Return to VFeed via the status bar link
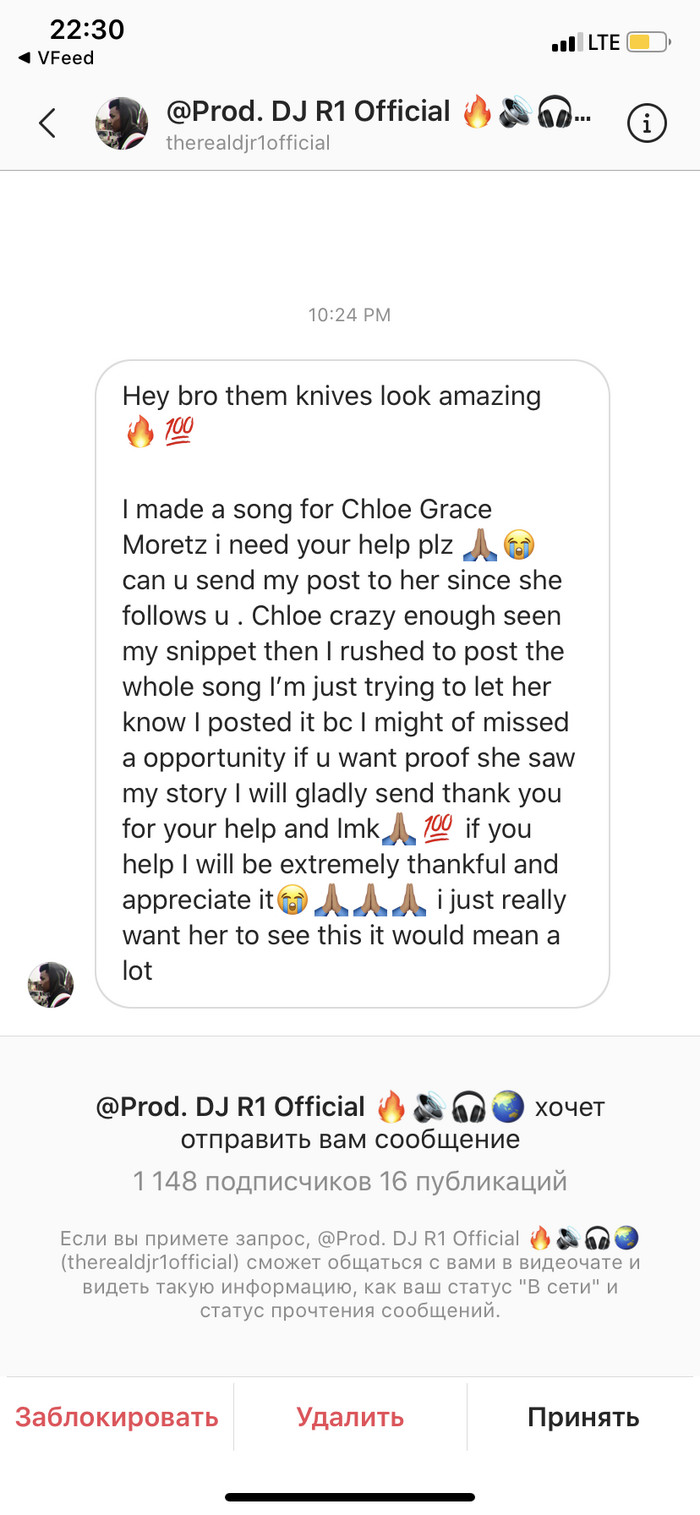Image resolution: width=700 pixels, height=1515 pixels. pos(56,58)
